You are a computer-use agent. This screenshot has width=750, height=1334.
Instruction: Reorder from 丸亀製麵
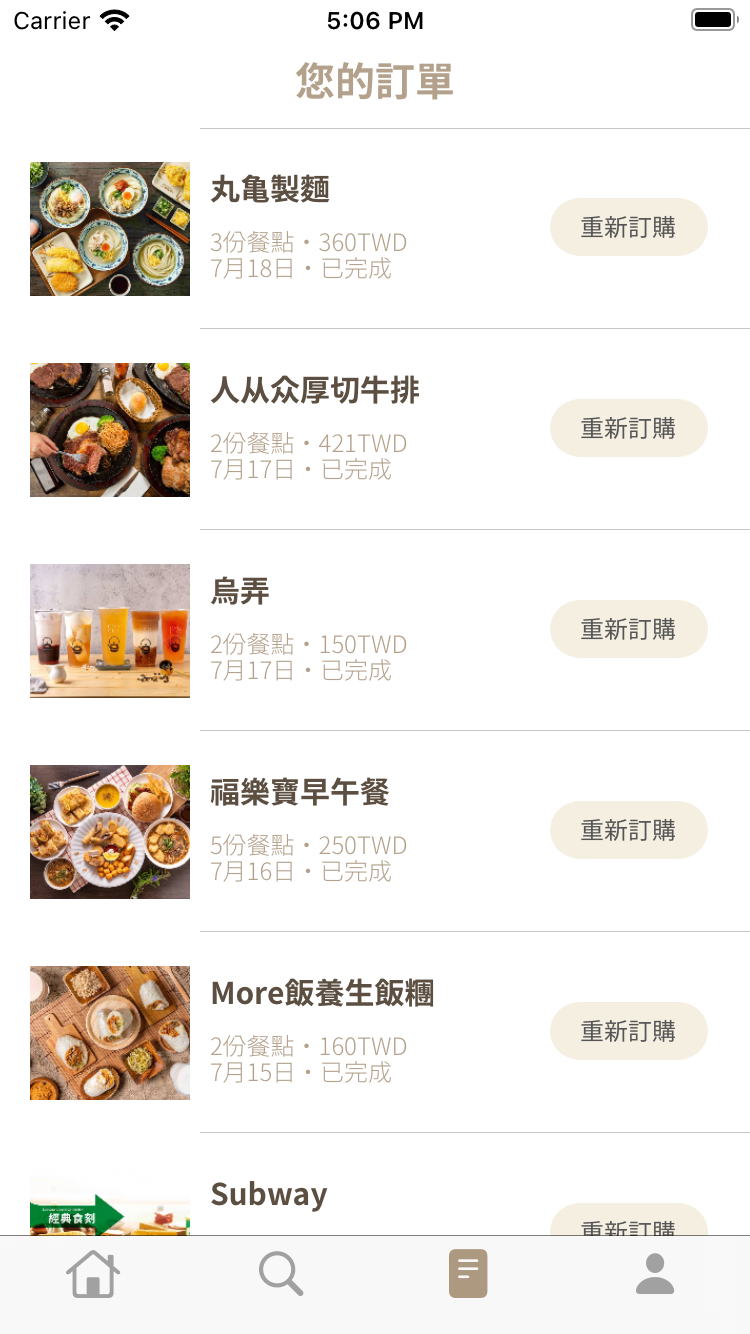[x=628, y=227]
